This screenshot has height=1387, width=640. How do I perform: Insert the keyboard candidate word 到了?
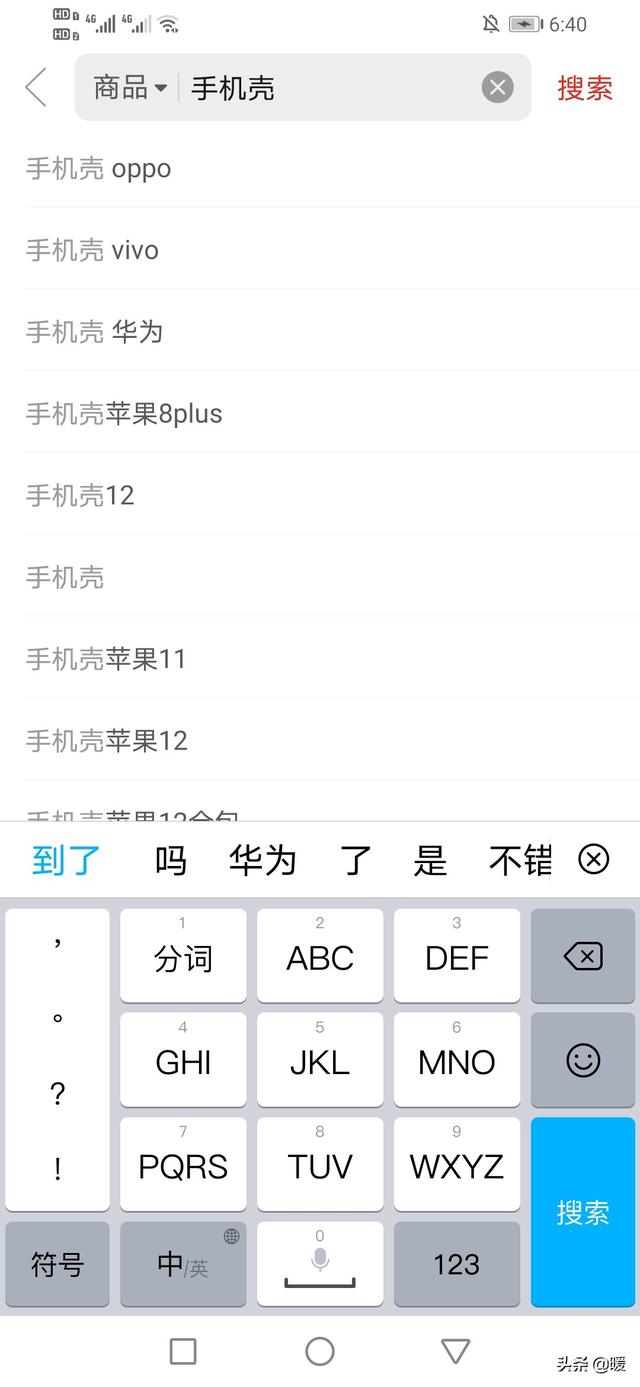pyautogui.click(x=66, y=860)
